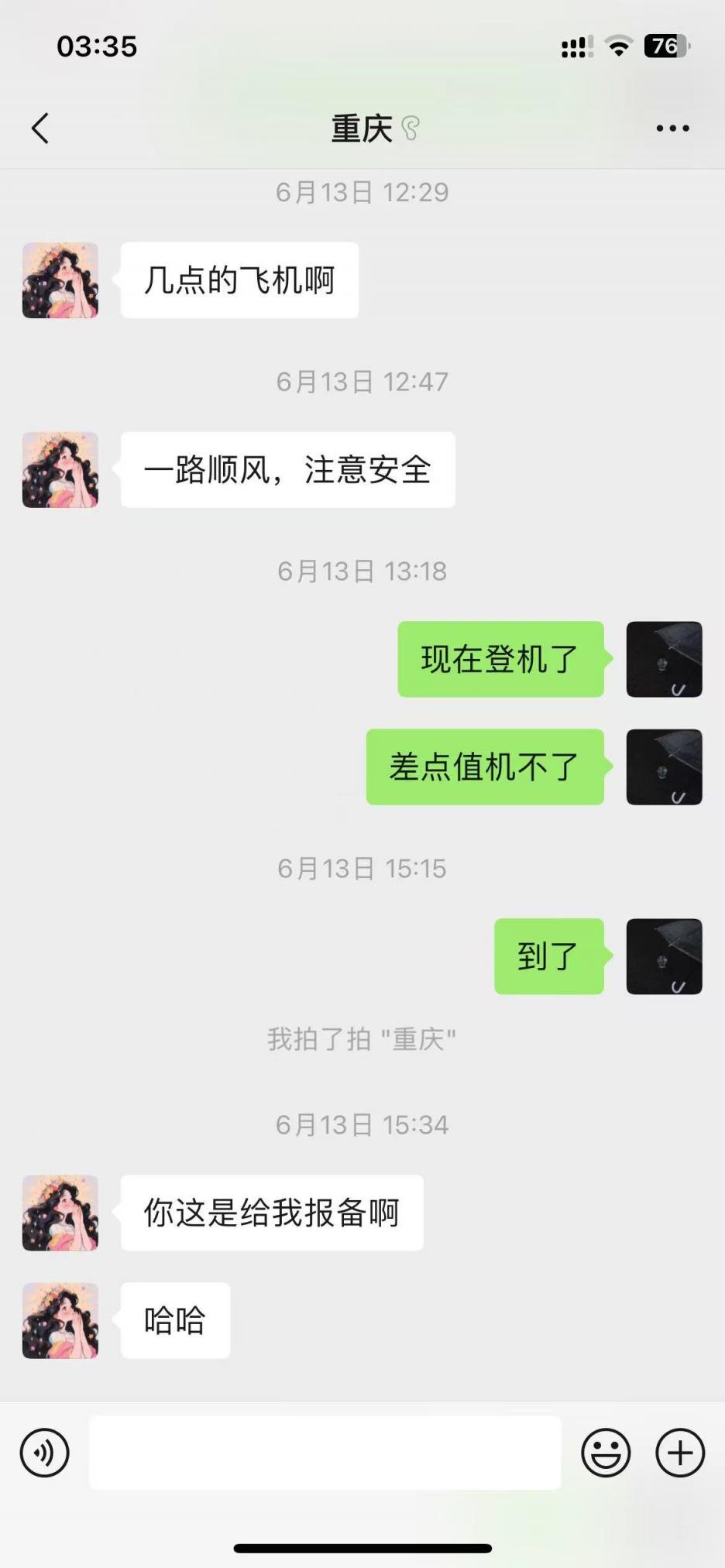Open the chat info overflow menu
725x1568 pixels.
click(x=672, y=129)
